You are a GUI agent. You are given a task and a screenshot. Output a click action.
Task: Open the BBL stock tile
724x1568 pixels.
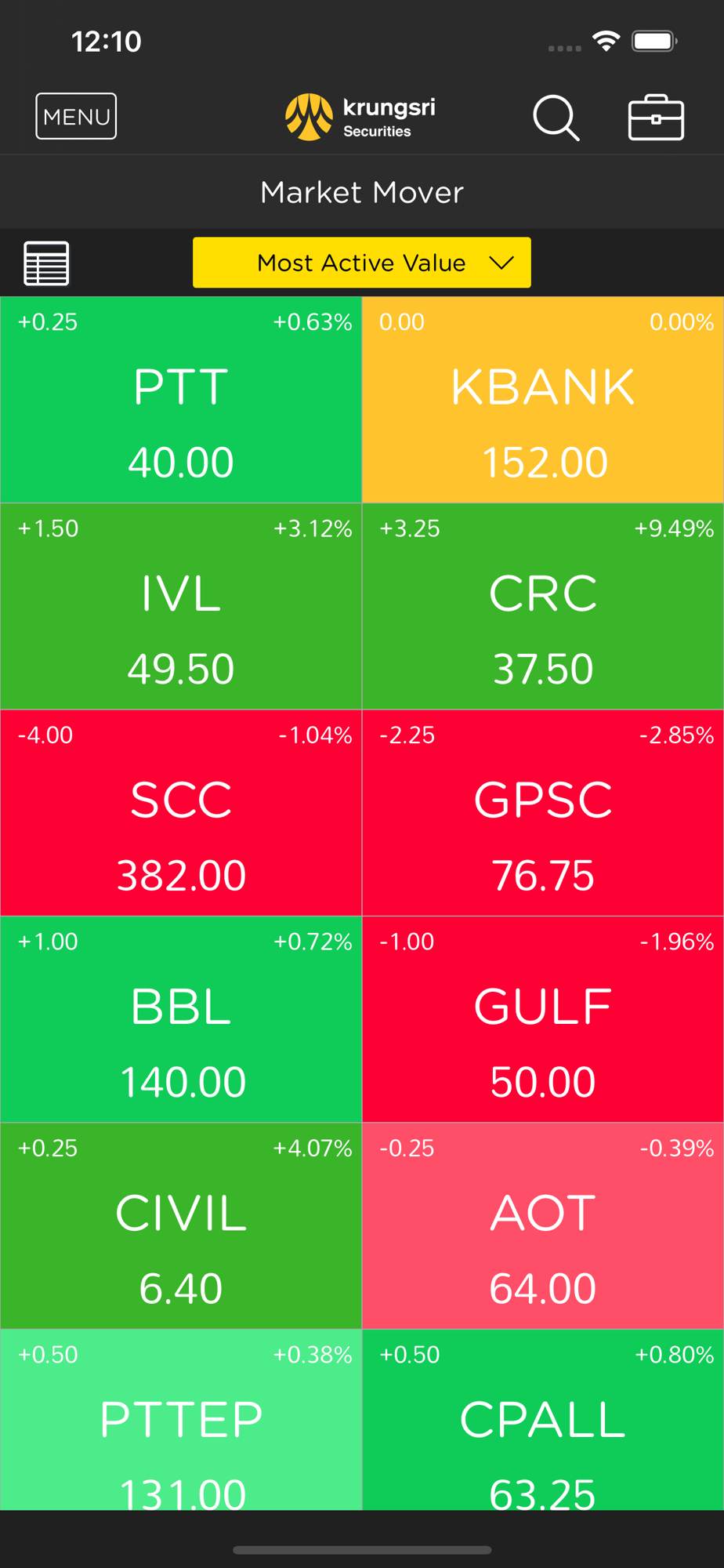181,1019
